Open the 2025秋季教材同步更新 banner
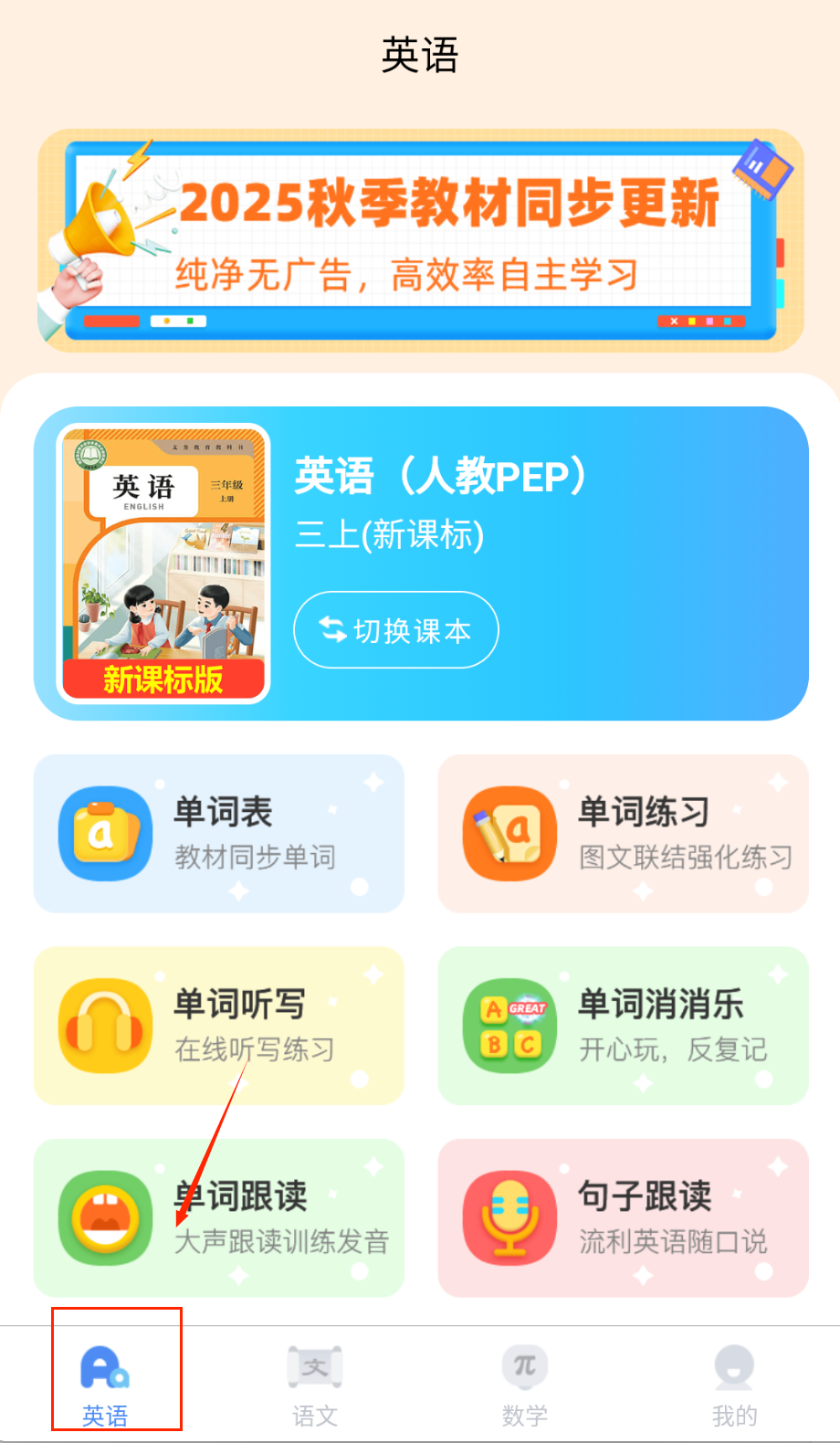The image size is (840, 1443). click(x=420, y=240)
